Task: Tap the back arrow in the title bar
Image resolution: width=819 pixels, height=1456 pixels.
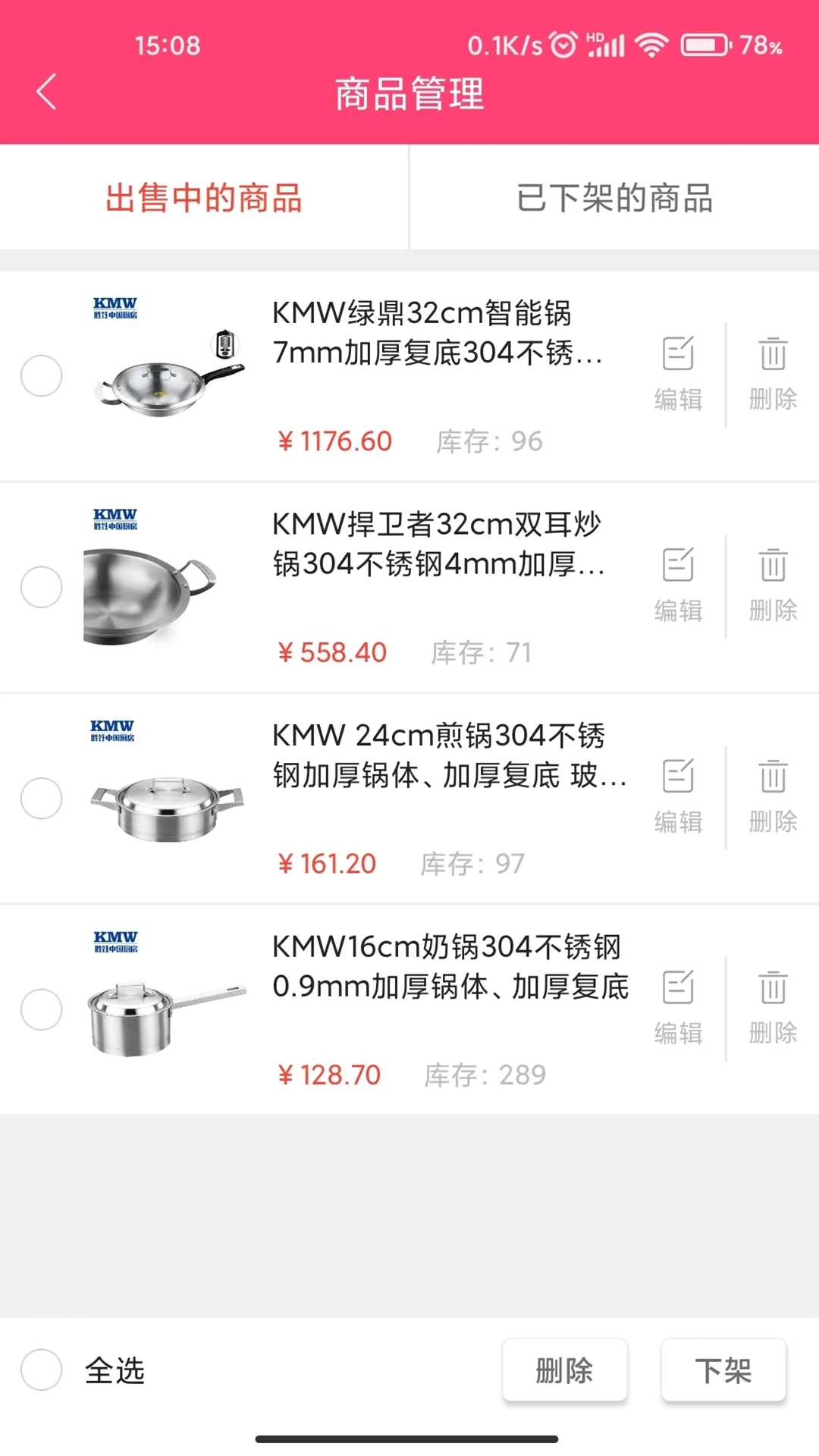Action: [47, 92]
